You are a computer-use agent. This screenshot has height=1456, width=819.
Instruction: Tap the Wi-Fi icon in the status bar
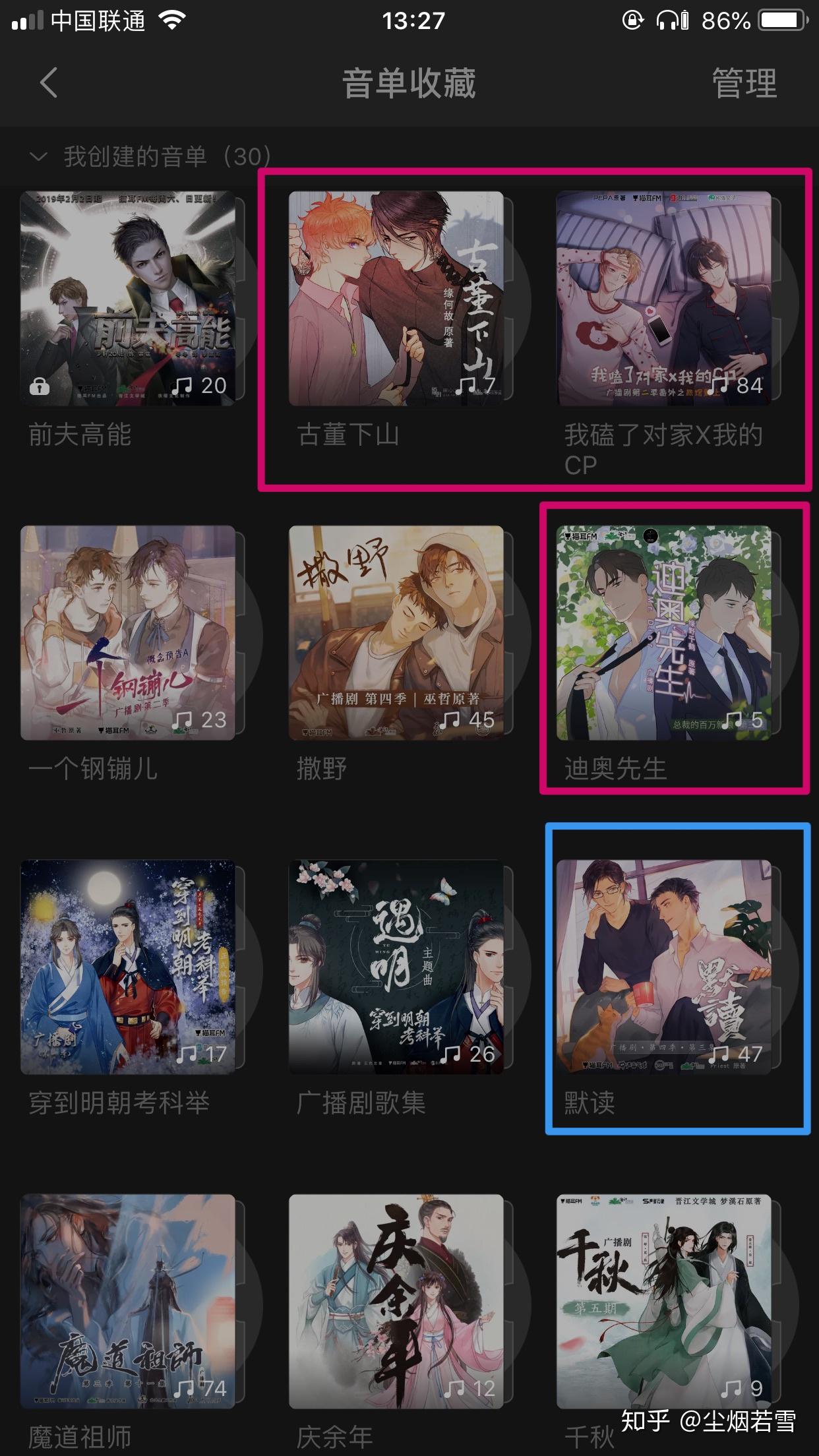173,21
